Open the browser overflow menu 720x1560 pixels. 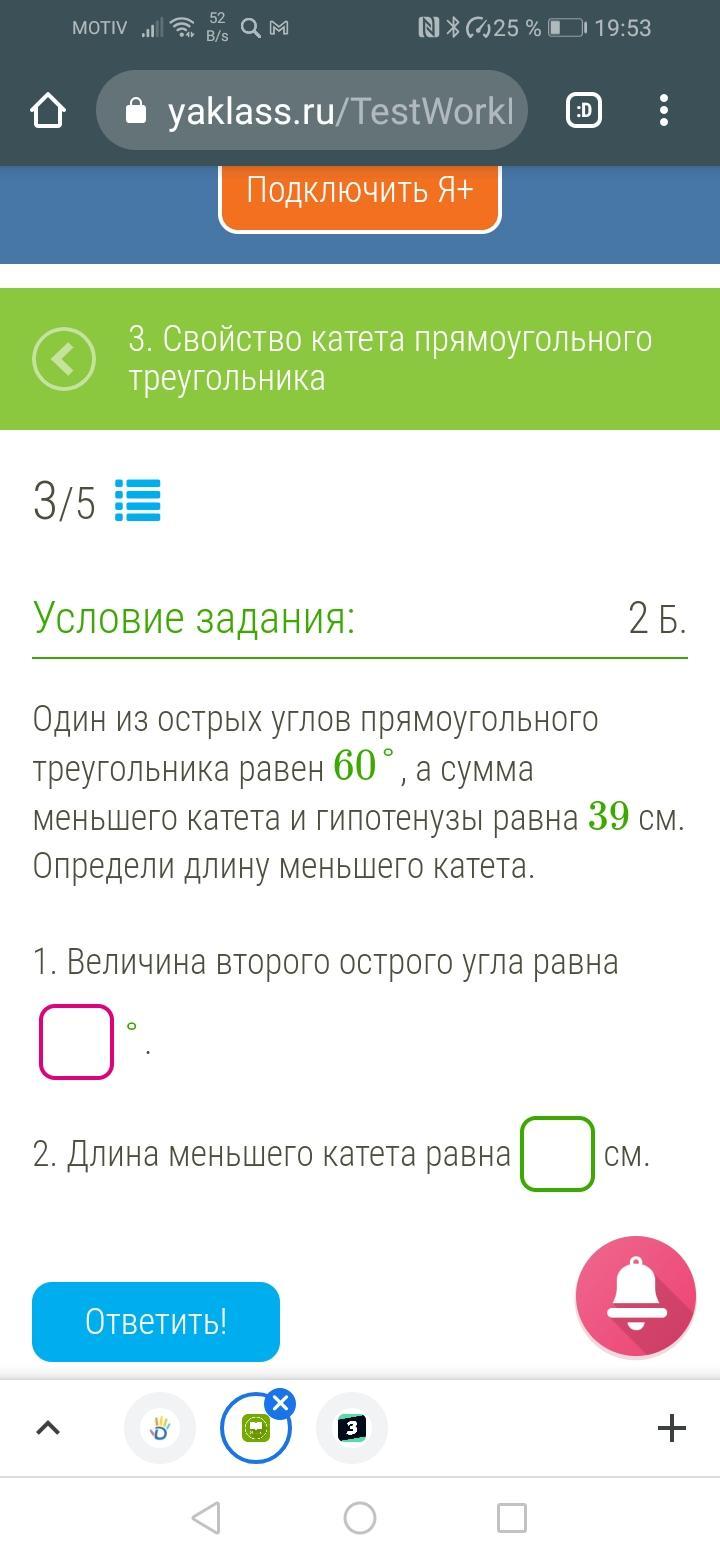tap(664, 111)
